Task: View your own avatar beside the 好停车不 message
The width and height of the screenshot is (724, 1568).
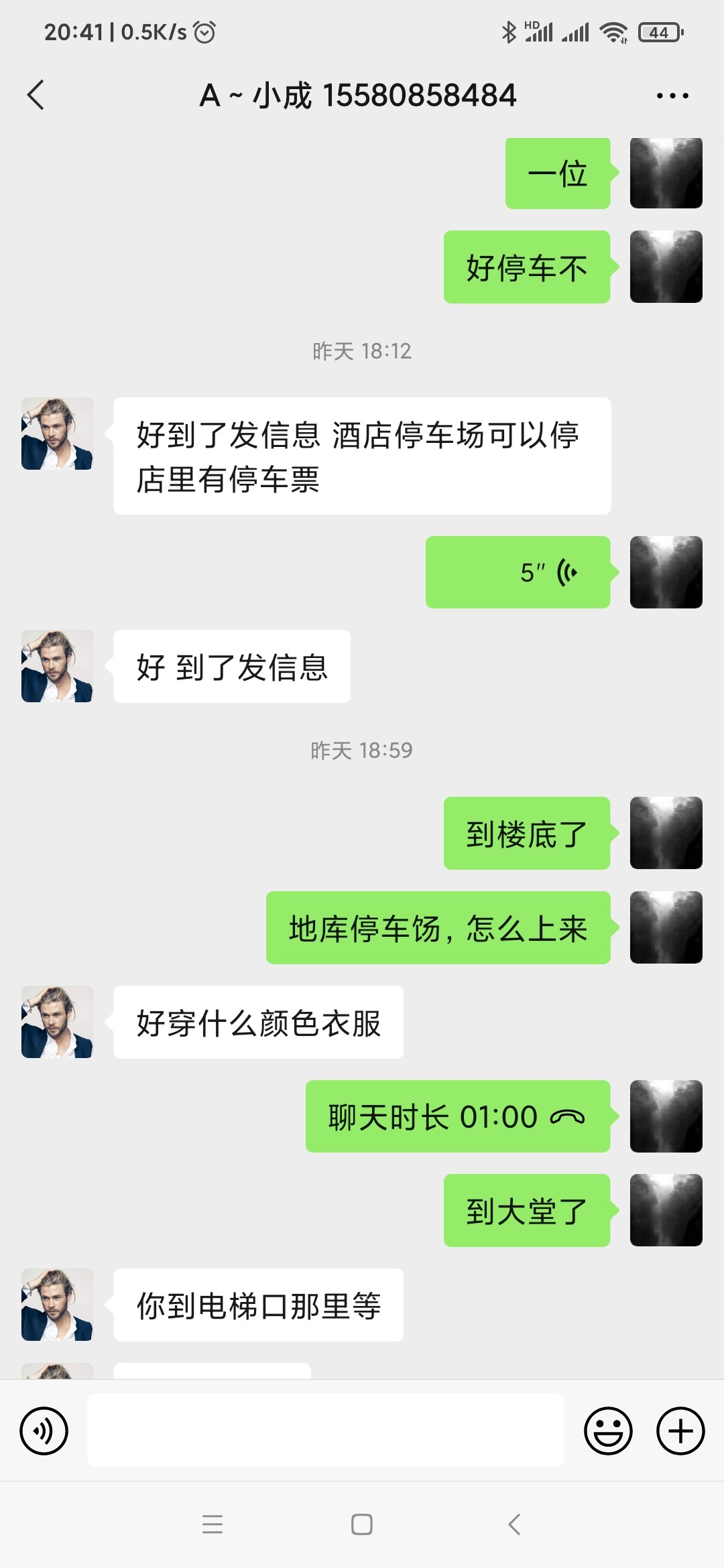Action: [666, 267]
